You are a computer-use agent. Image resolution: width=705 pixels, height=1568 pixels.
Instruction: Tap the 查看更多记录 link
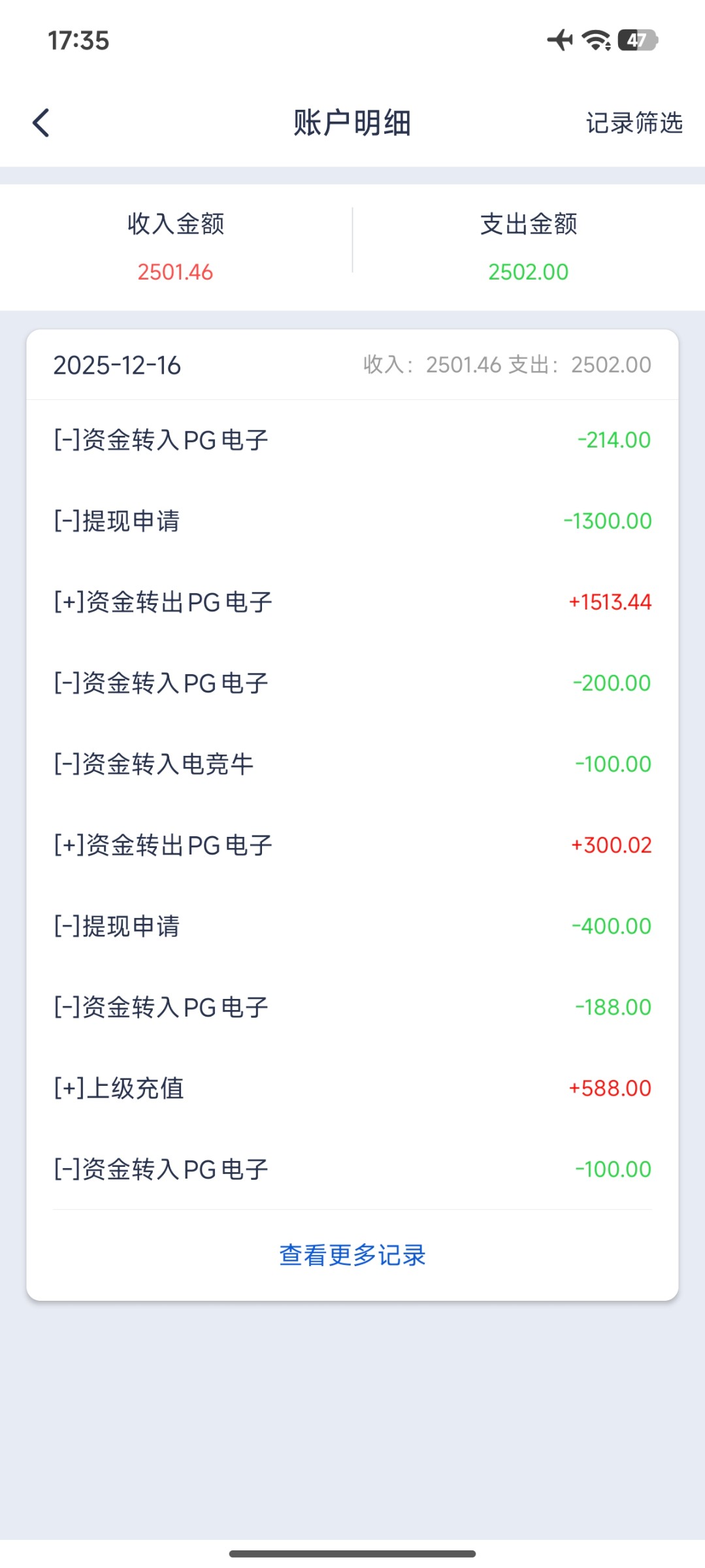[352, 1254]
